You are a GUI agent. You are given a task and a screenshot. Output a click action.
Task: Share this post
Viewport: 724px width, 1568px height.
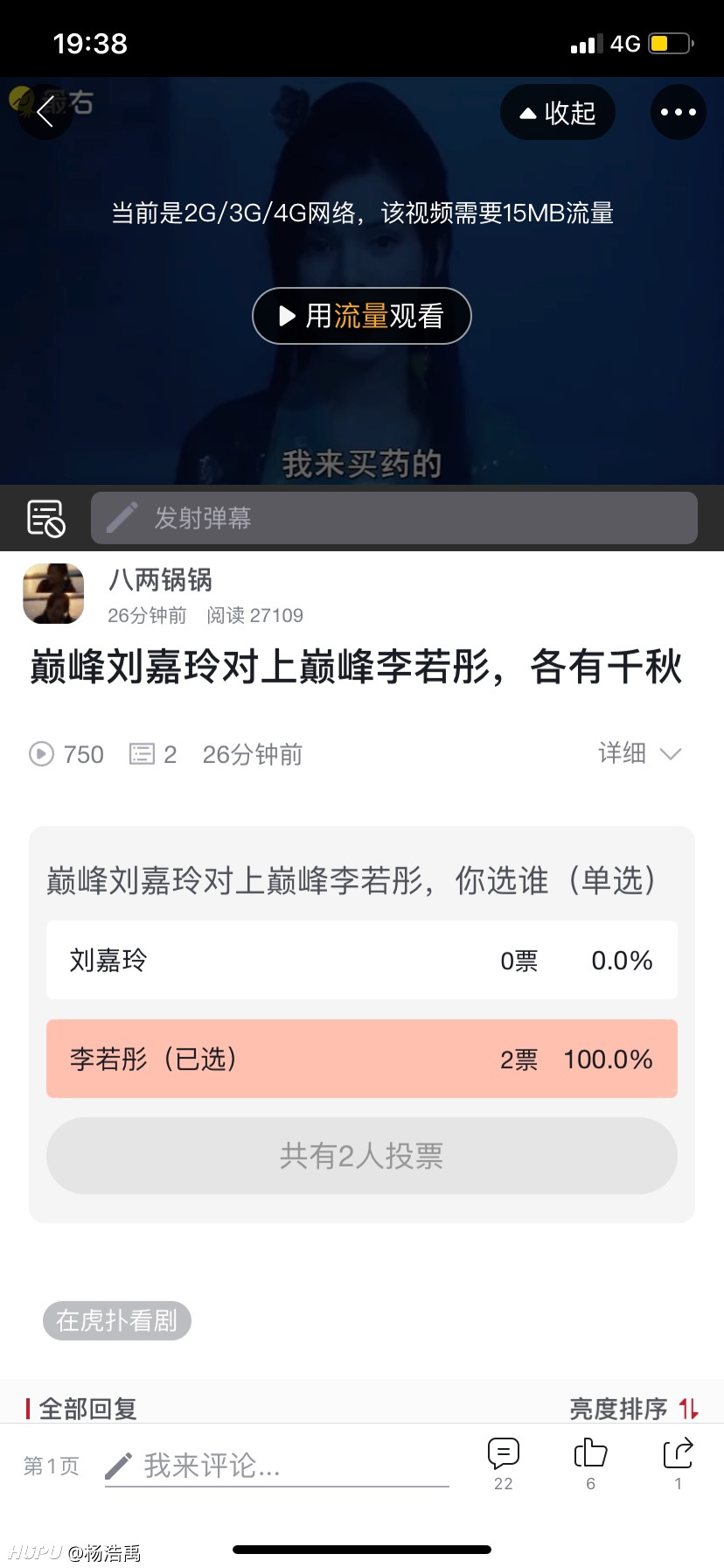679,1464
